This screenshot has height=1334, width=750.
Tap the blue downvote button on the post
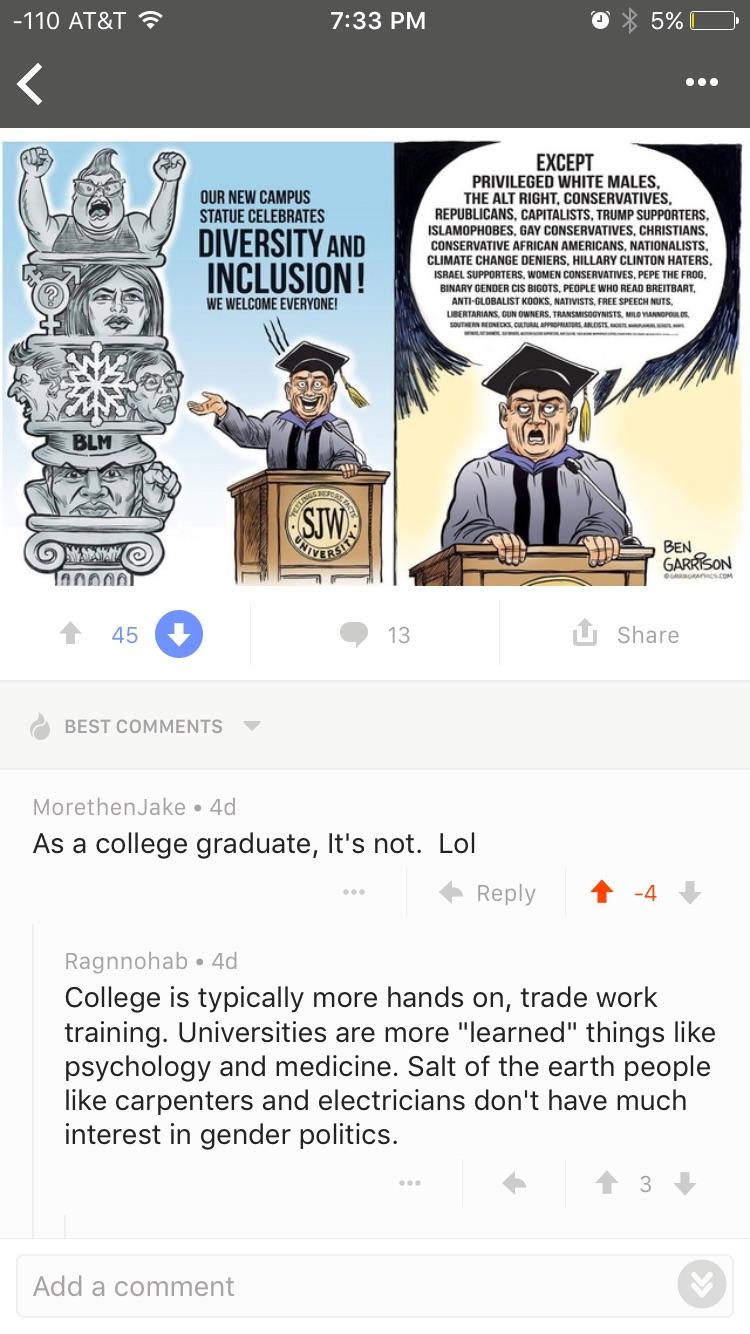click(x=179, y=634)
